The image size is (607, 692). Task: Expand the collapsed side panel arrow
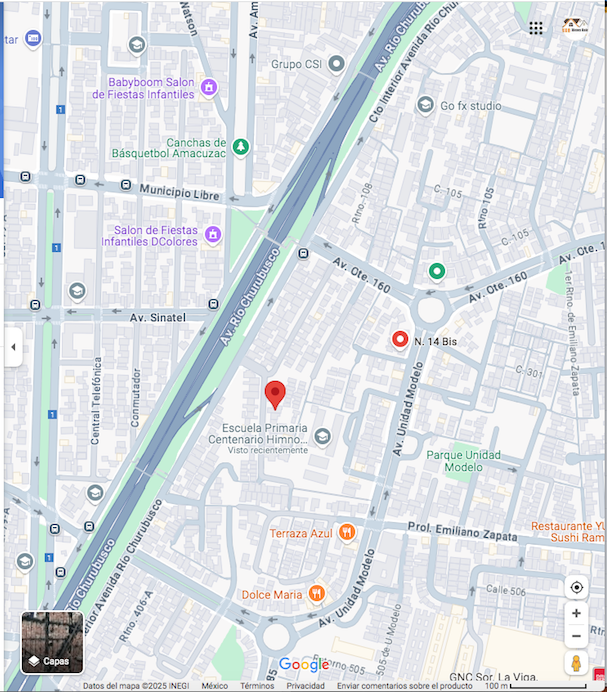[13, 347]
